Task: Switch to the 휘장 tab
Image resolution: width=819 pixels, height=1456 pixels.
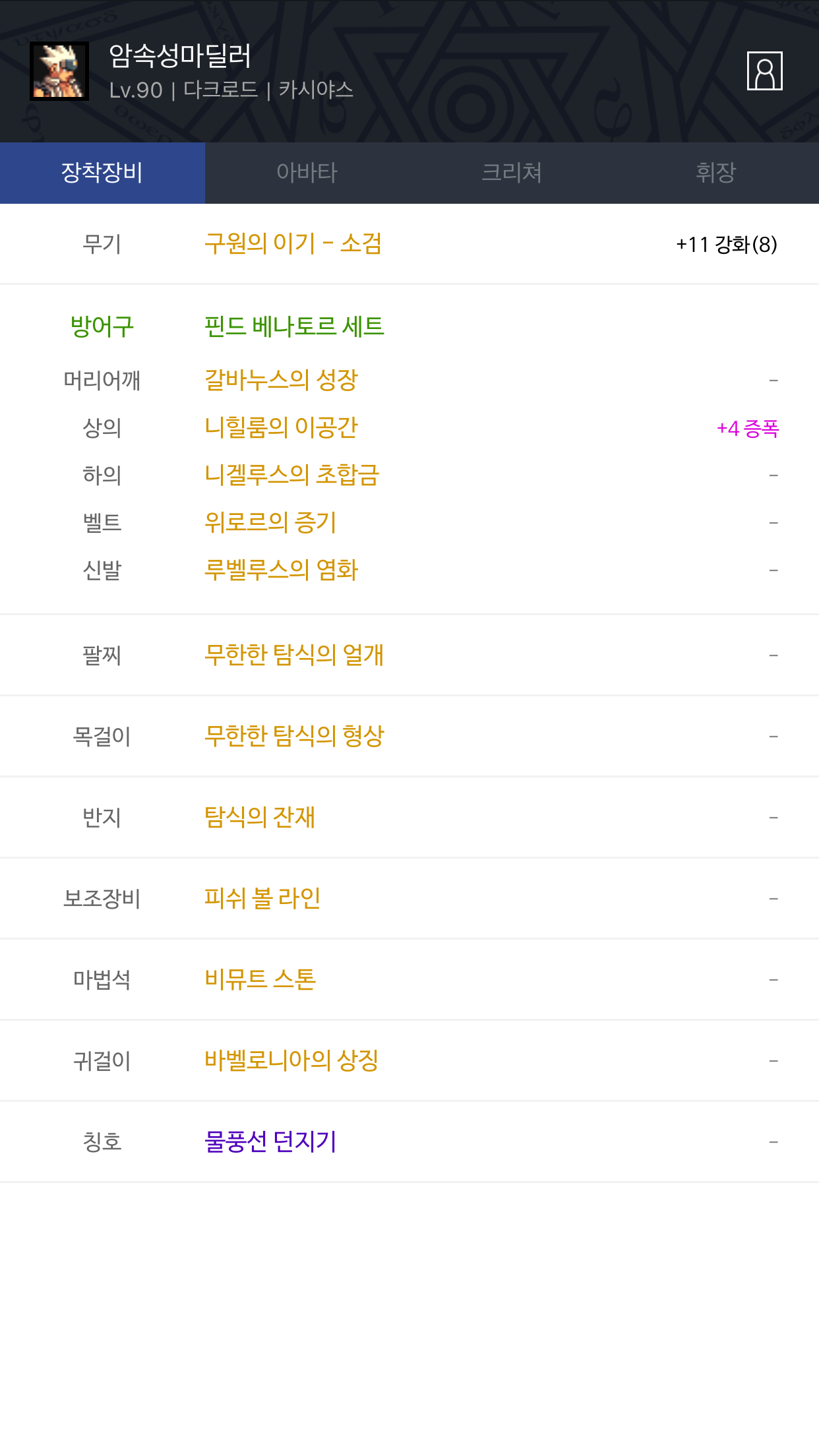Action: [716, 173]
